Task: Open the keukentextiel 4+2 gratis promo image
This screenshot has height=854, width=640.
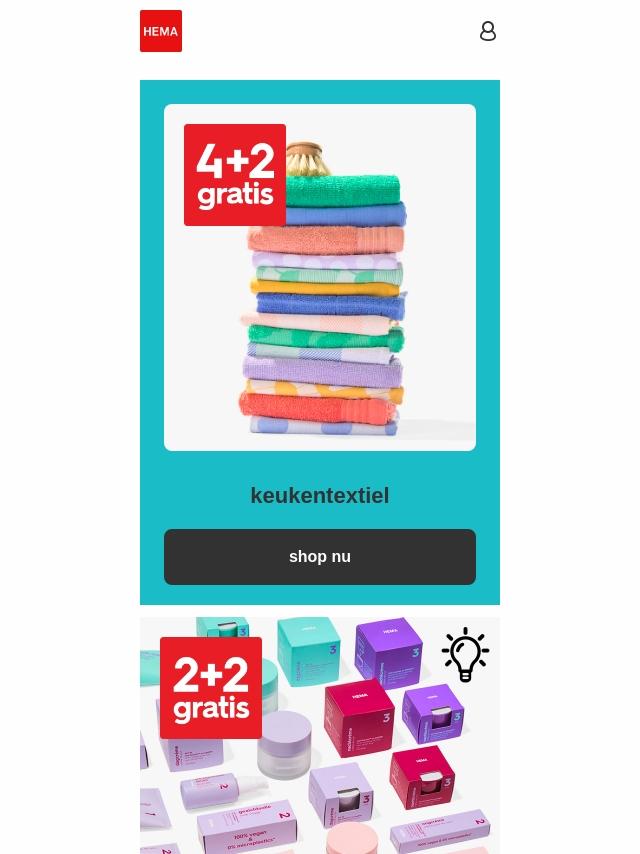Action: [320, 278]
